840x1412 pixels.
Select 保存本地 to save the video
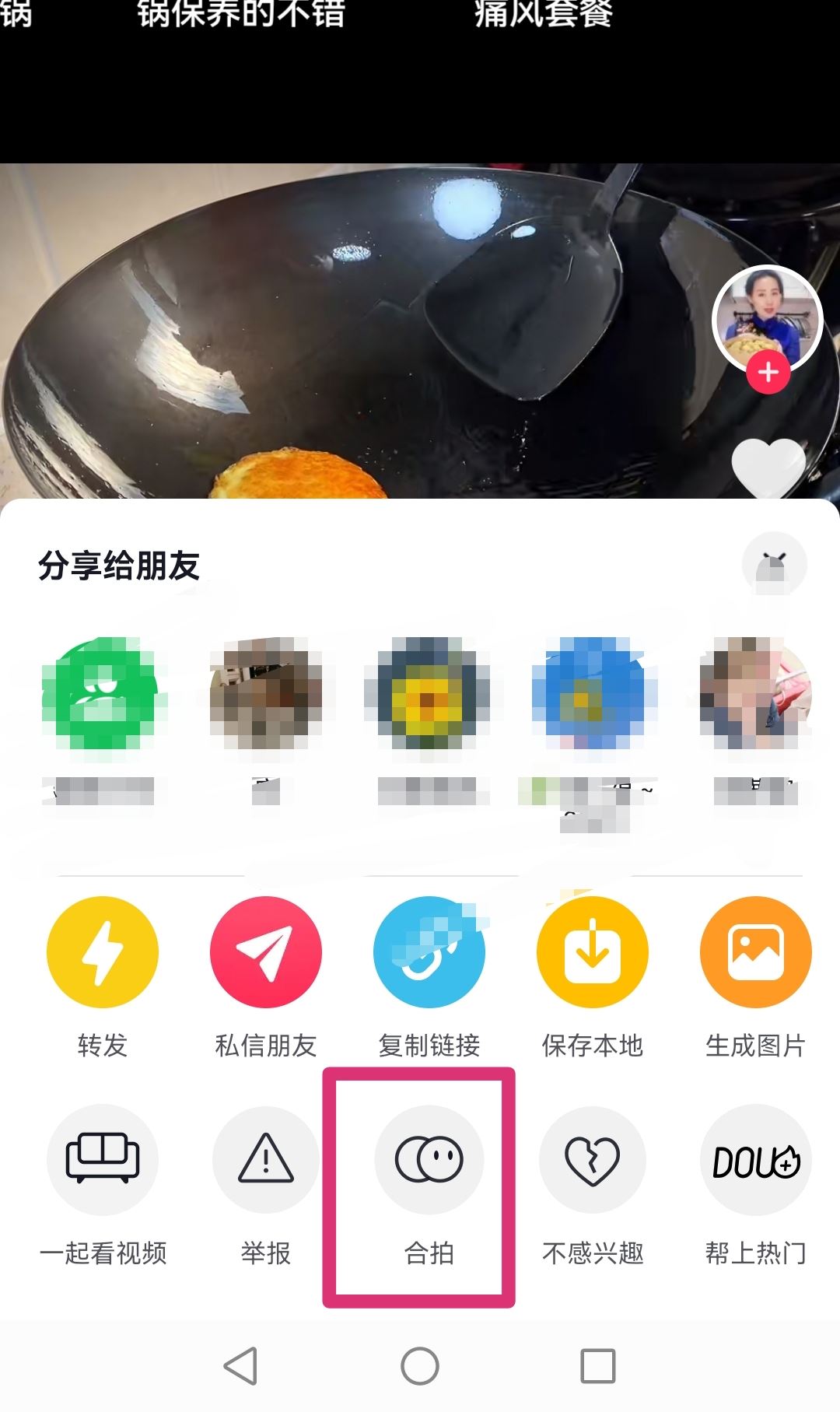tap(591, 952)
